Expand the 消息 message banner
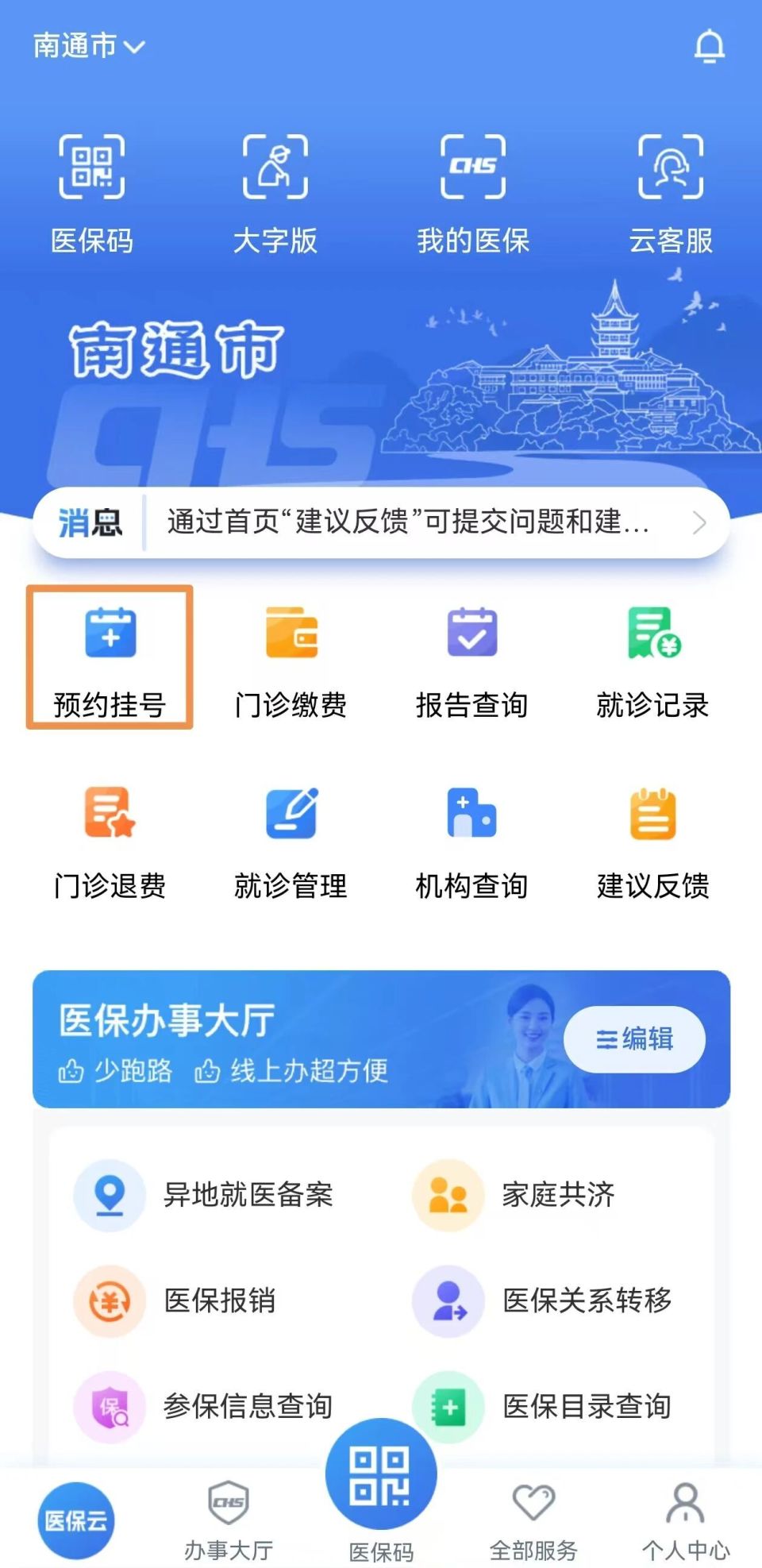Image resolution: width=762 pixels, height=1568 pixels. click(381, 524)
